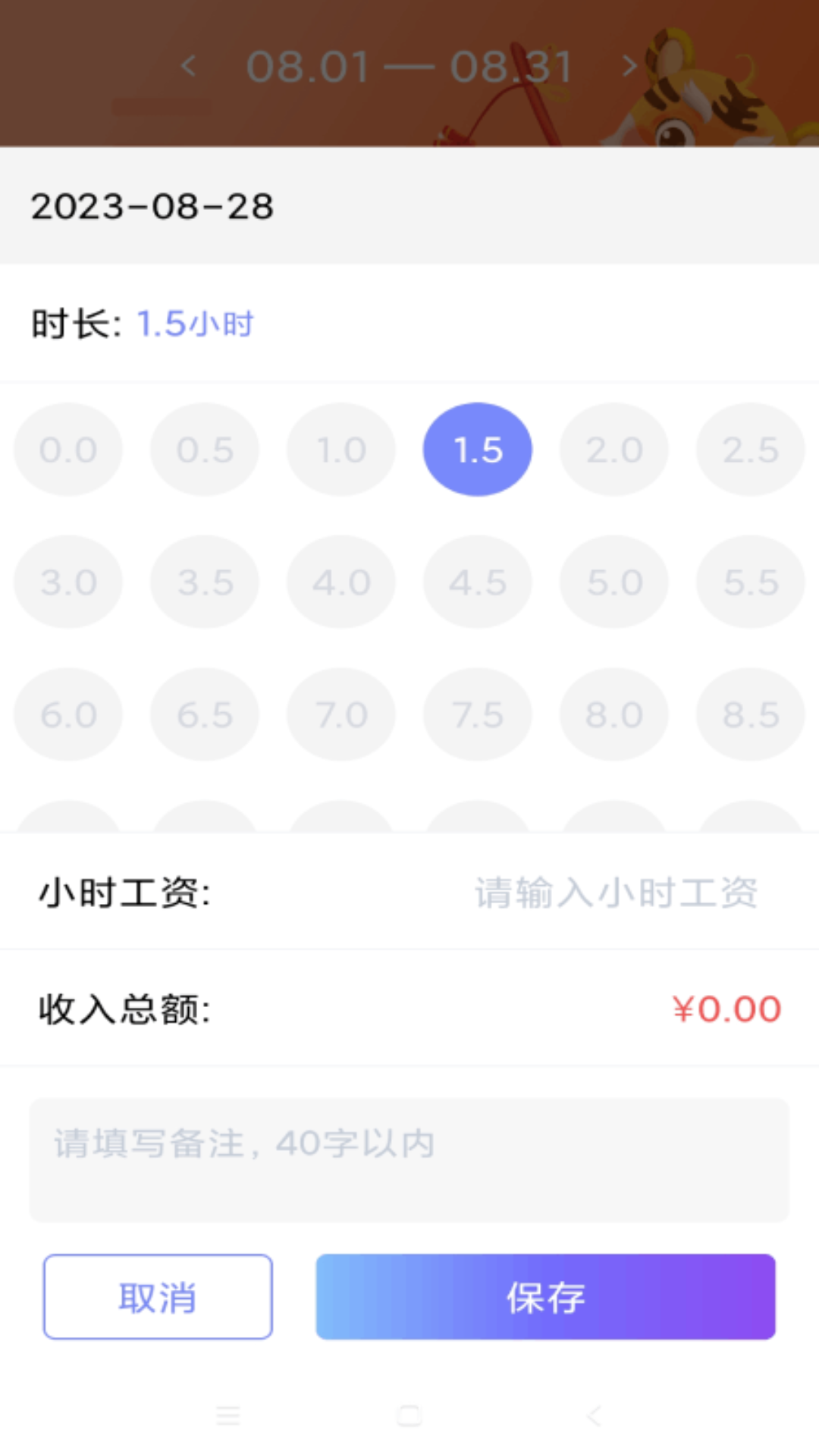
Task: Select the 8.5 hour duration chip
Action: point(750,714)
